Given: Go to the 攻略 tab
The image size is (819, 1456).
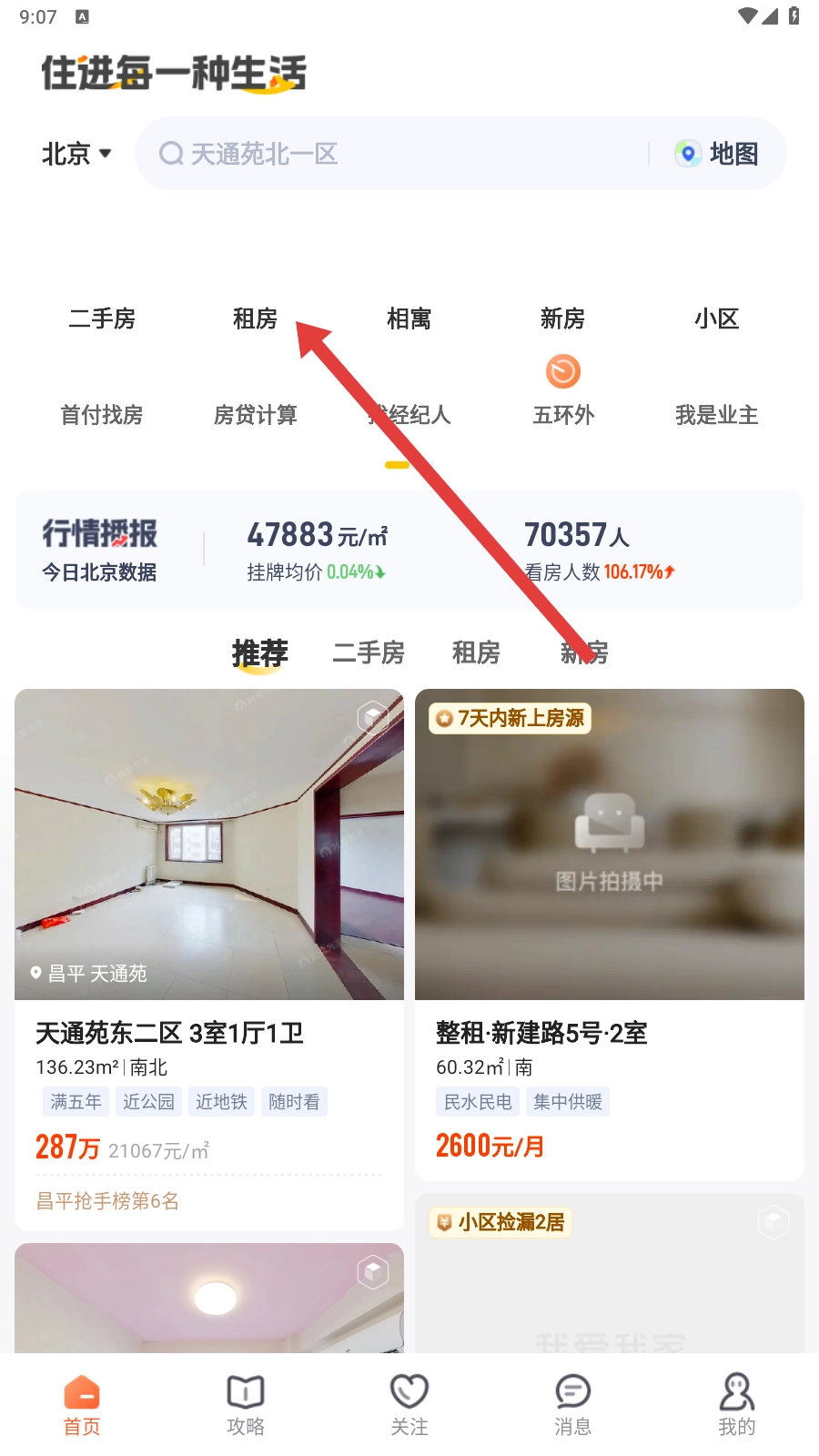Looking at the screenshot, I should [x=246, y=1405].
